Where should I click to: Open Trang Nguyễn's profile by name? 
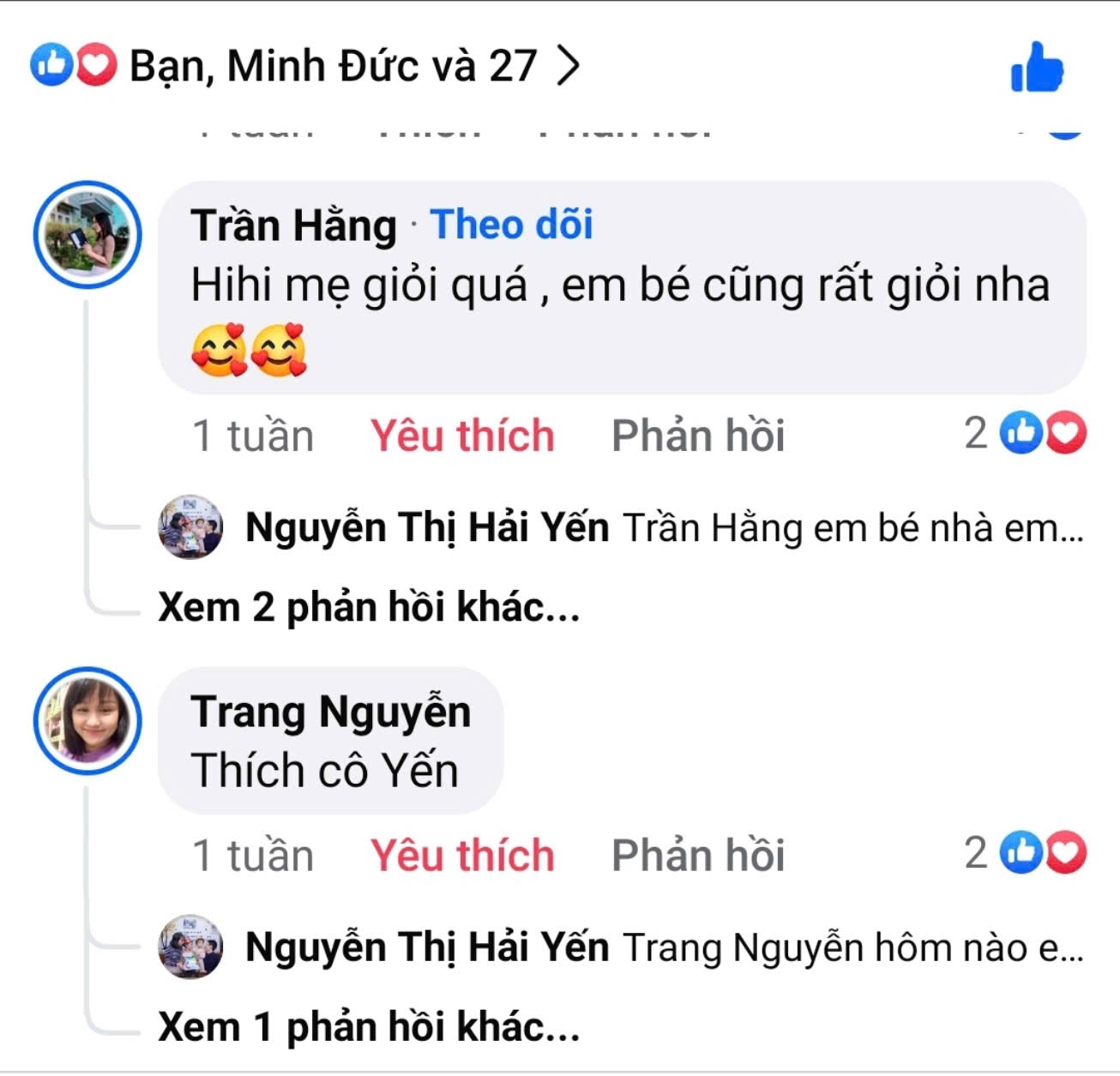[331, 712]
